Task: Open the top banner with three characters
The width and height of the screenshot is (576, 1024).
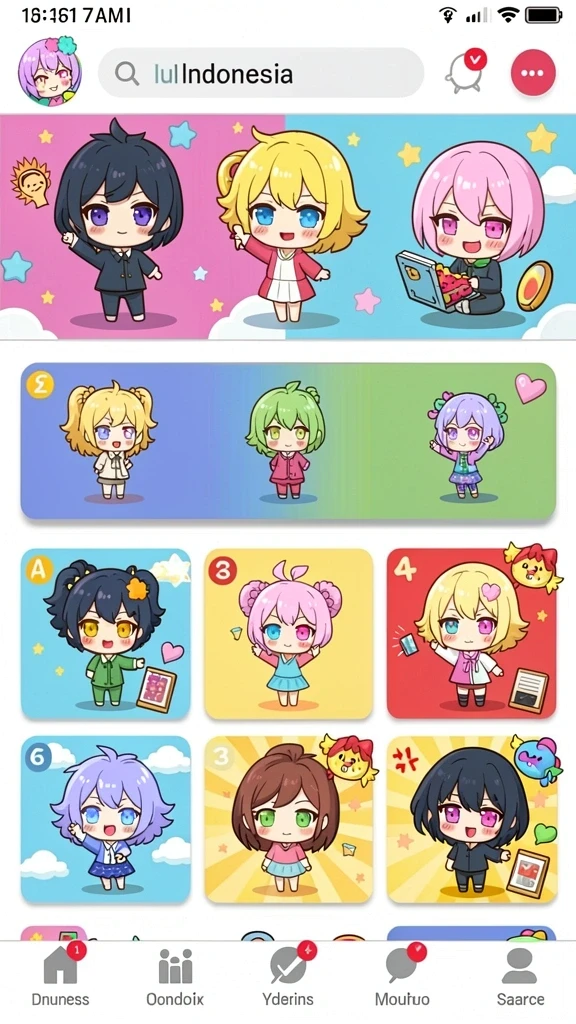Action: (x=288, y=227)
